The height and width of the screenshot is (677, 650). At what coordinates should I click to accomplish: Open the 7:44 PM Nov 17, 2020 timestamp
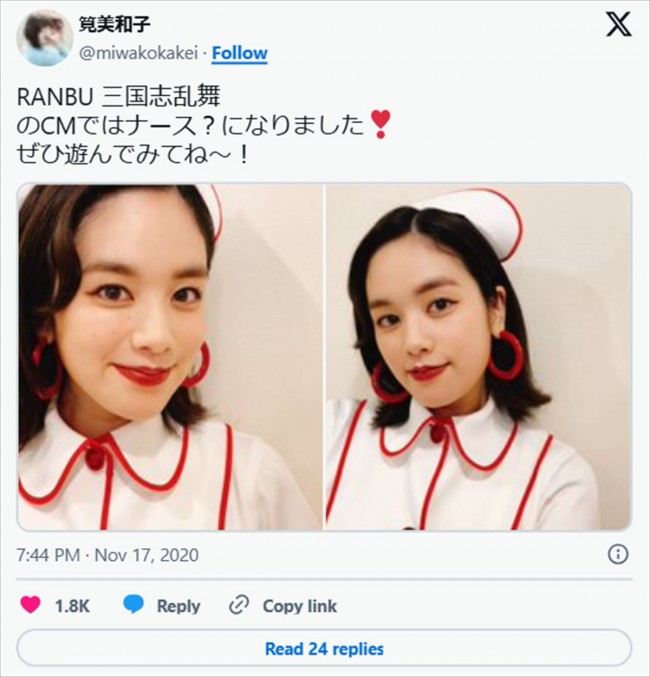click(108, 554)
